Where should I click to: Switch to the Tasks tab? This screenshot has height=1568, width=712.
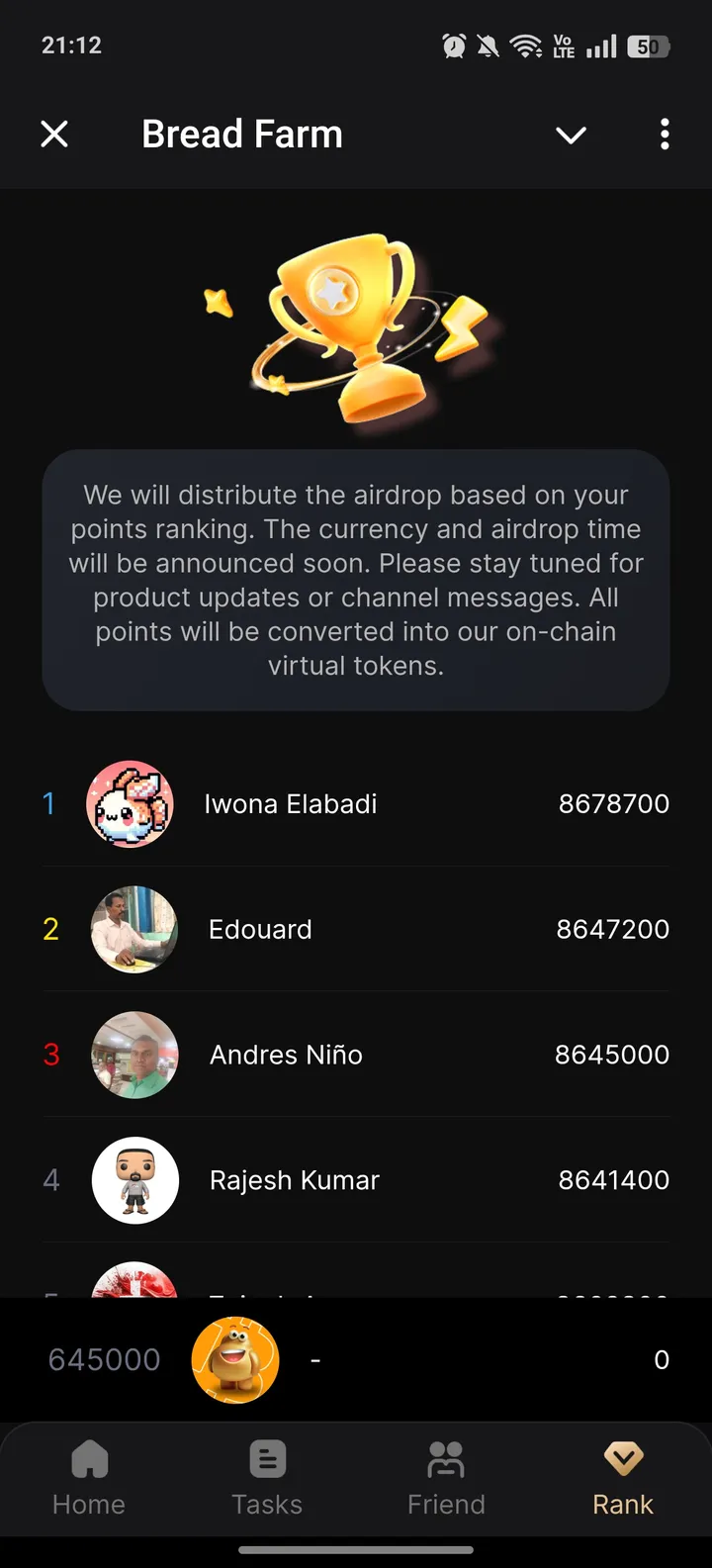pyautogui.click(x=267, y=1479)
